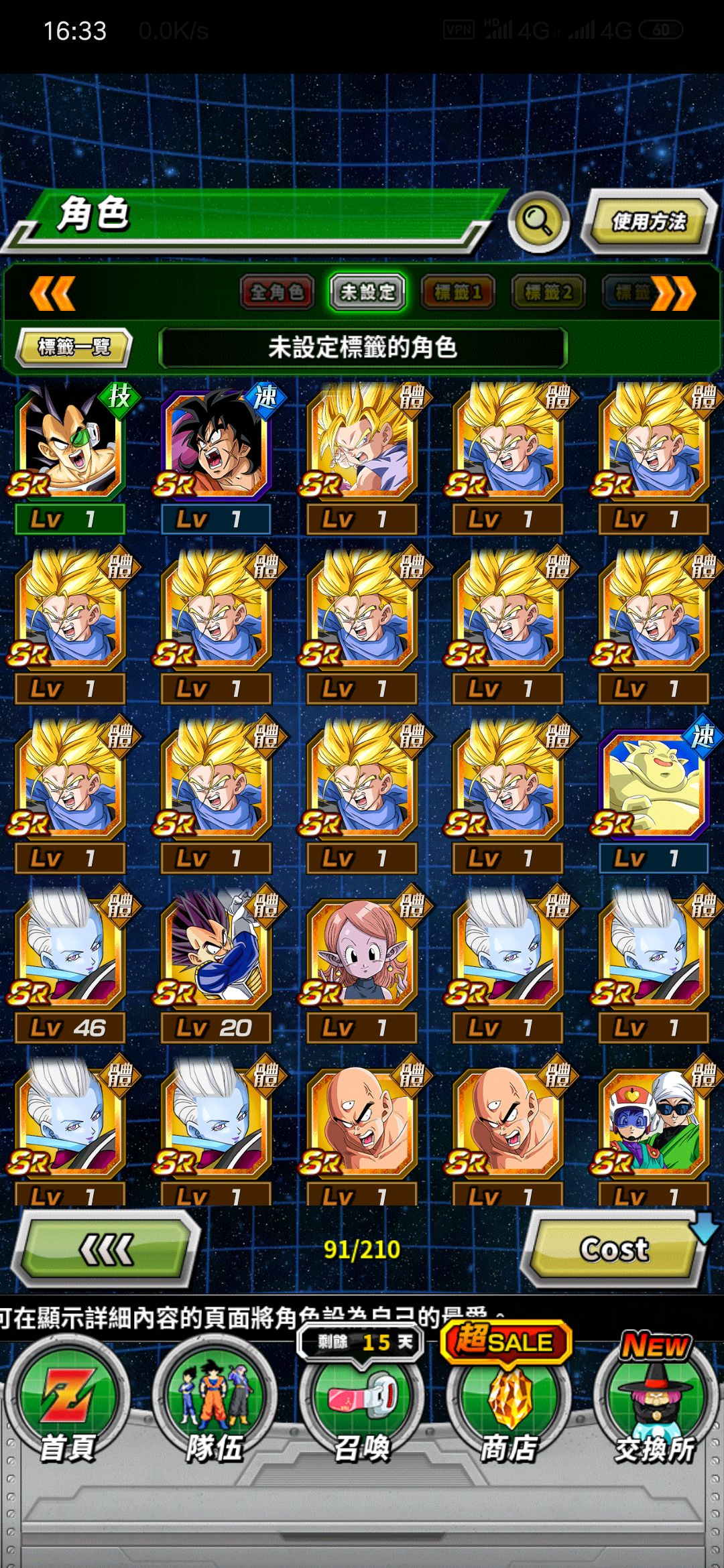The height and width of the screenshot is (1568, 724).
Task: Open the magnifying glass character search
Action: tap(538, 222)
